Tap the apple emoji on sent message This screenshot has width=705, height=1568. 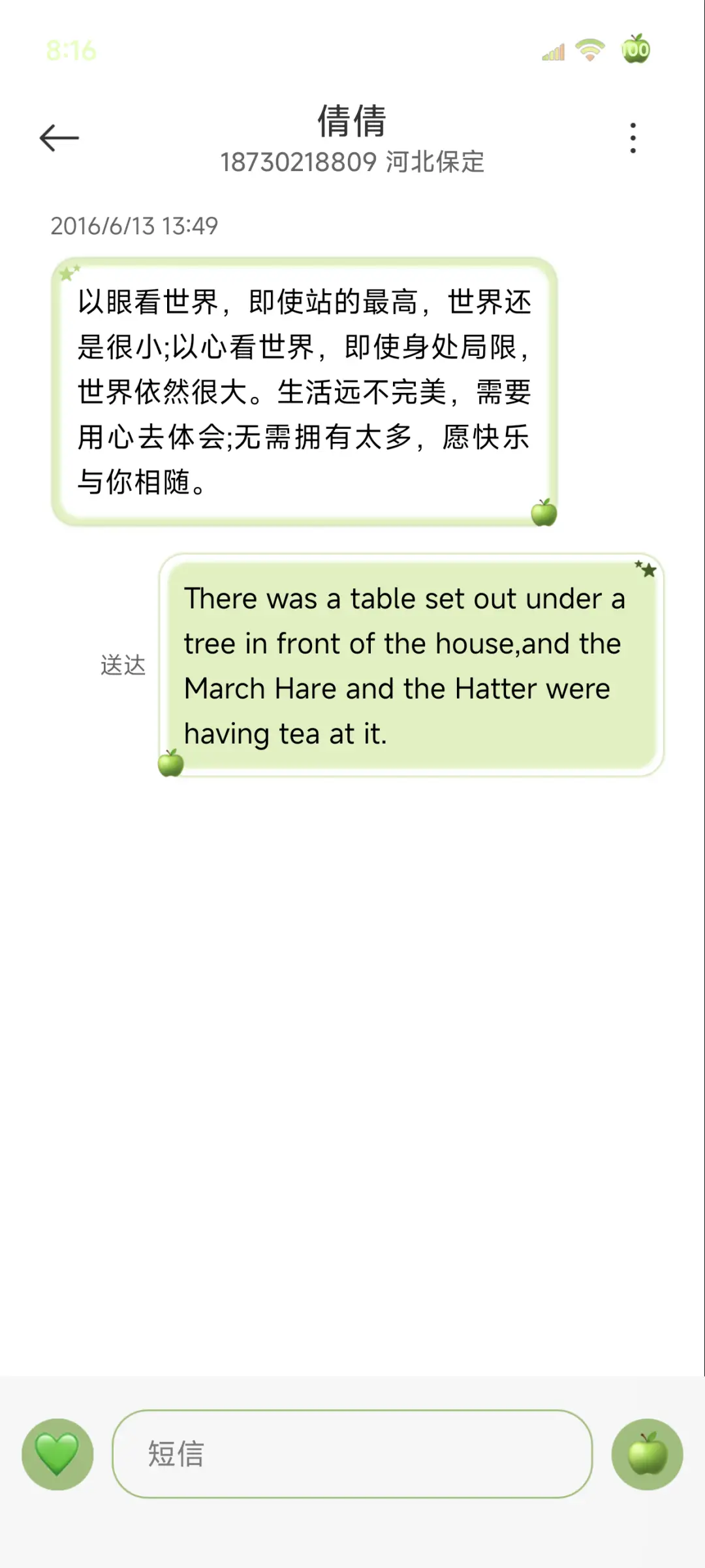point(169,761)
